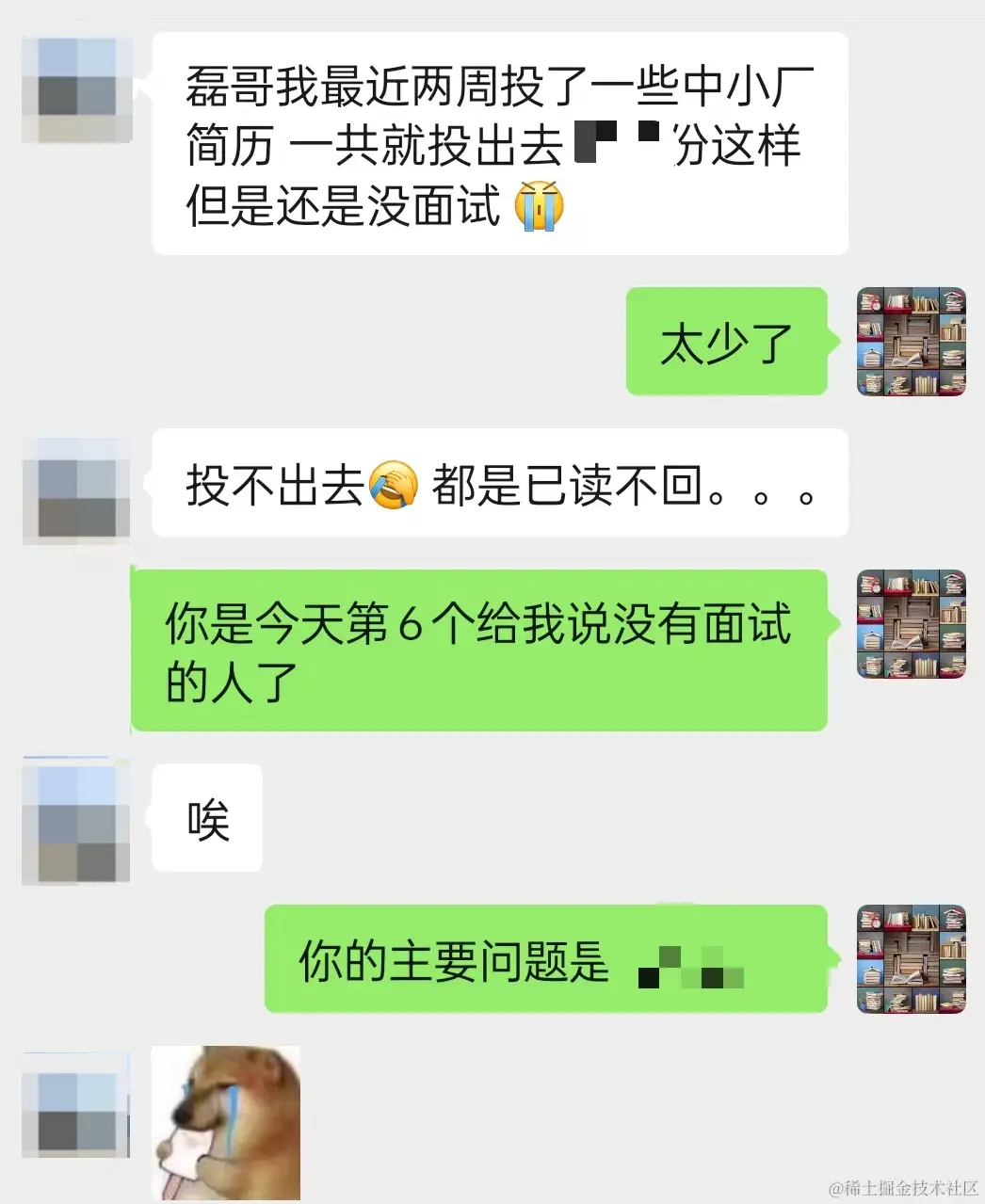View the crying dog sticker
The image size is (985, 1204).
[226, 1122]
